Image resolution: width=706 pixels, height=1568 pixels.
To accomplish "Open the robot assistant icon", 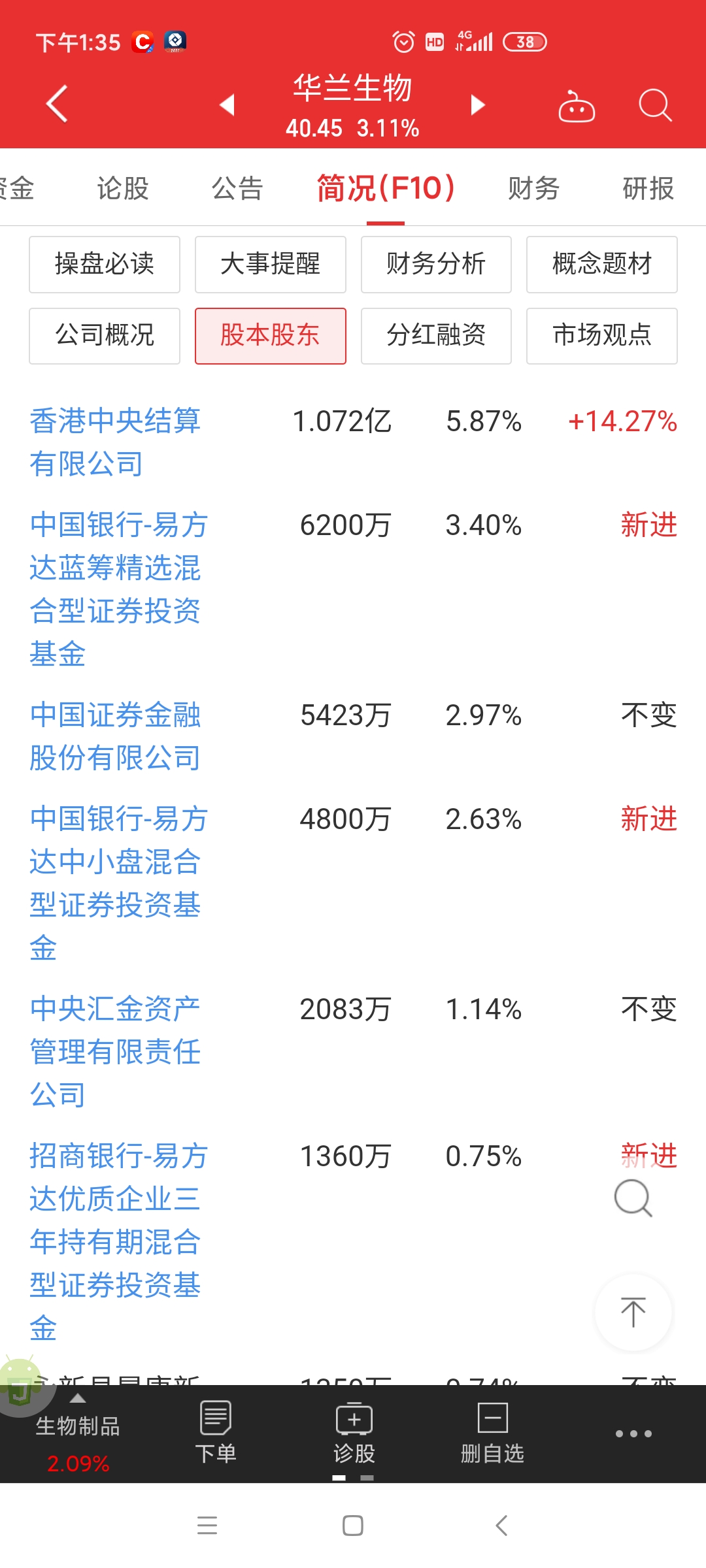I will pyautogui.click(x=576, y=106).
